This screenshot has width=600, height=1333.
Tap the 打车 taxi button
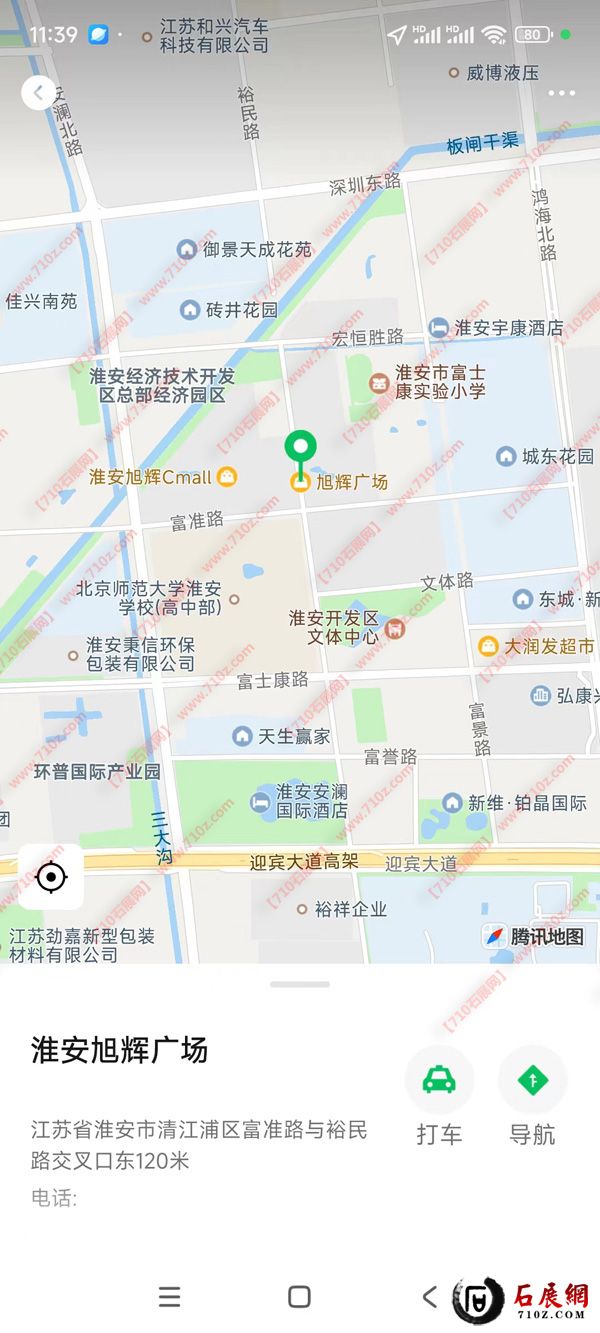pyautogui.click(x=439, y=1081)
